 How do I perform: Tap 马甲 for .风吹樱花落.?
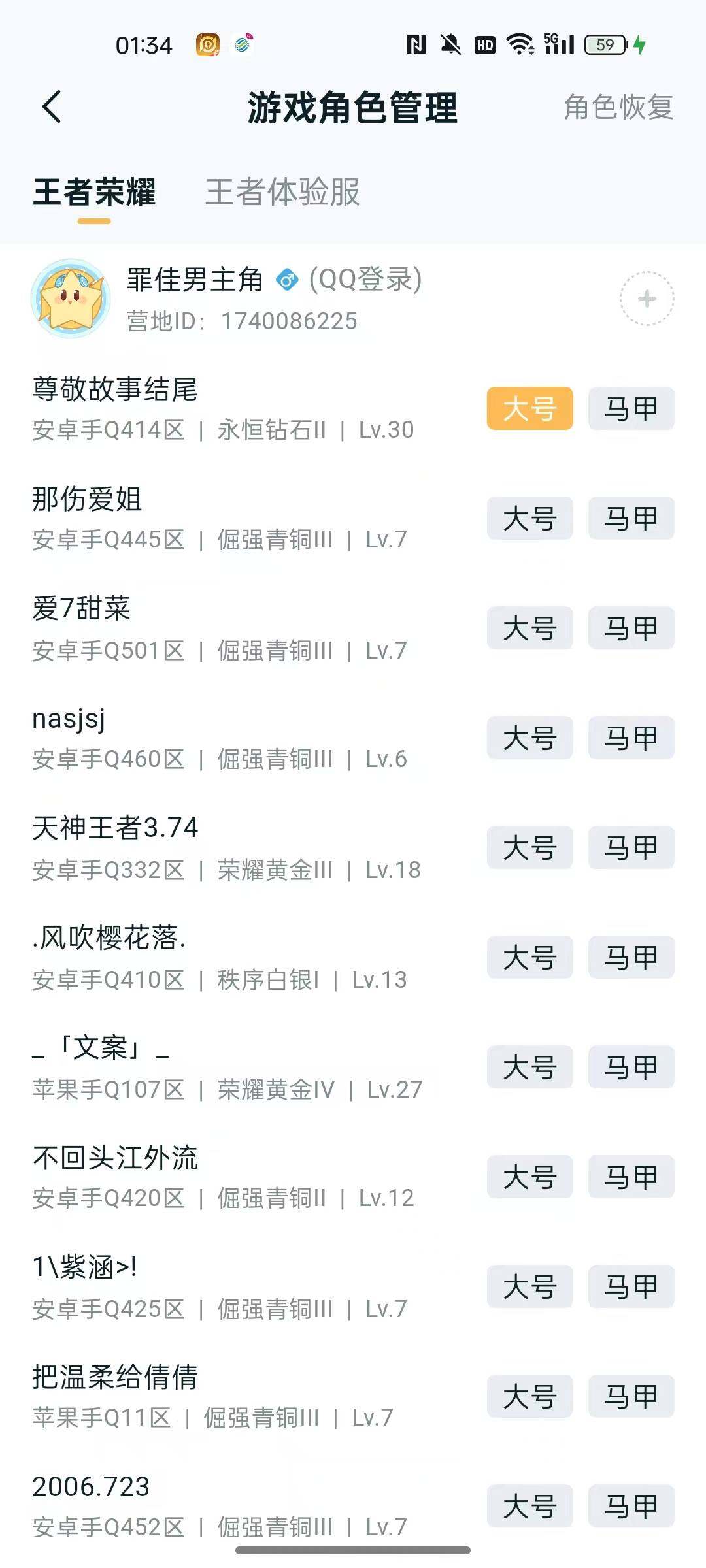pos(631,958)
